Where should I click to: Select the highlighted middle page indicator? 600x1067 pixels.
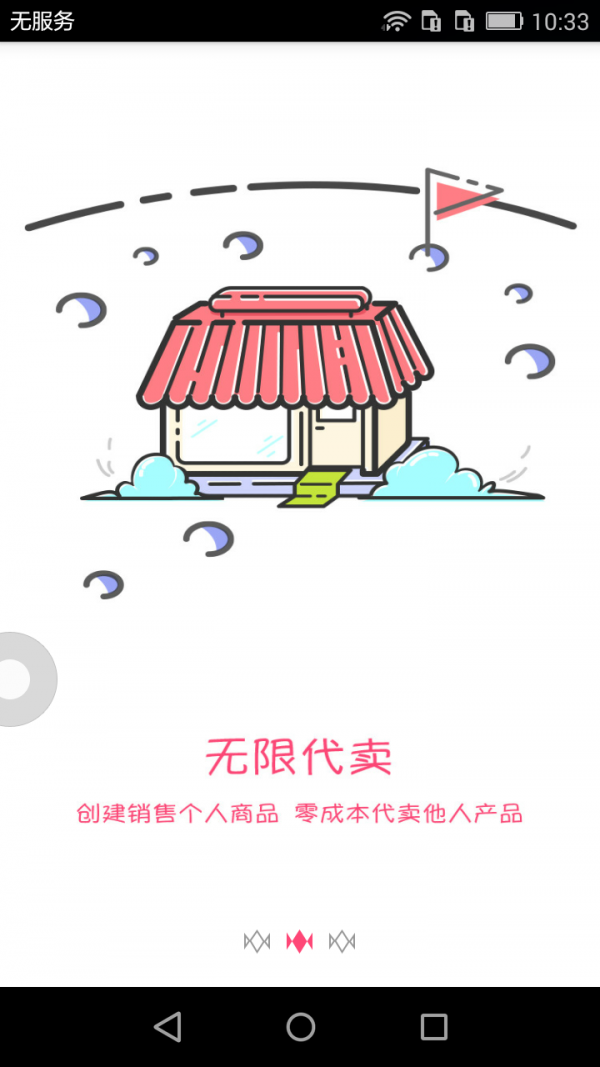[300, 941]
